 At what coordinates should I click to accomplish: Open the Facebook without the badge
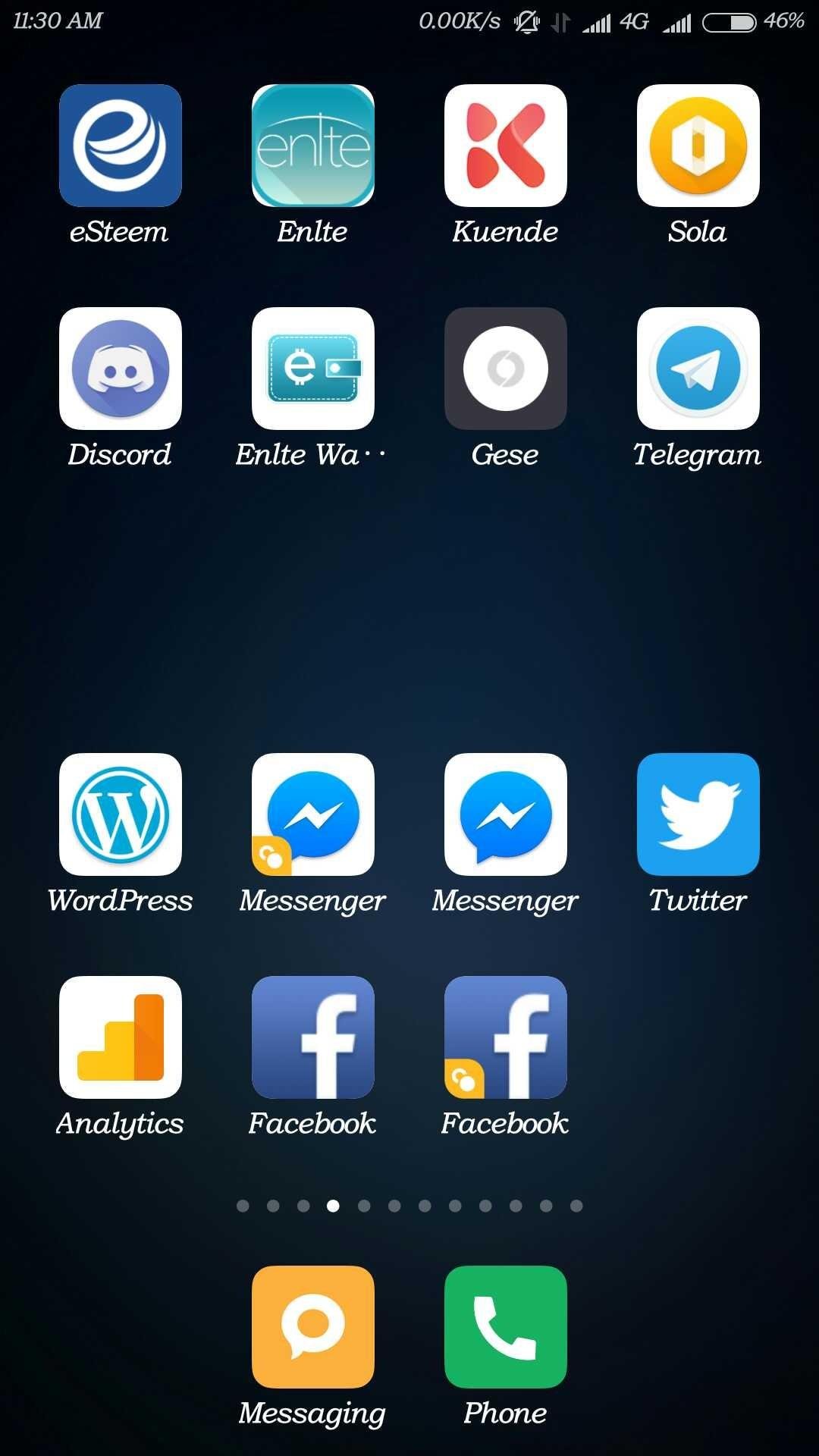coord(313,1037)
